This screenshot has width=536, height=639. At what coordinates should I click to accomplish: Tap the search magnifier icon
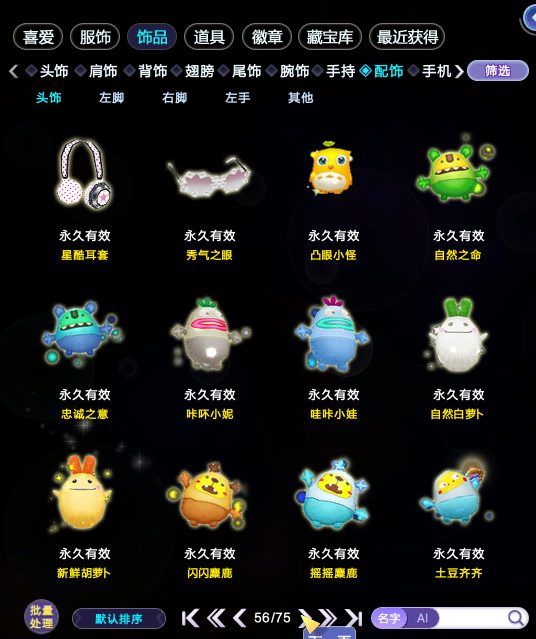click(516, 618)
